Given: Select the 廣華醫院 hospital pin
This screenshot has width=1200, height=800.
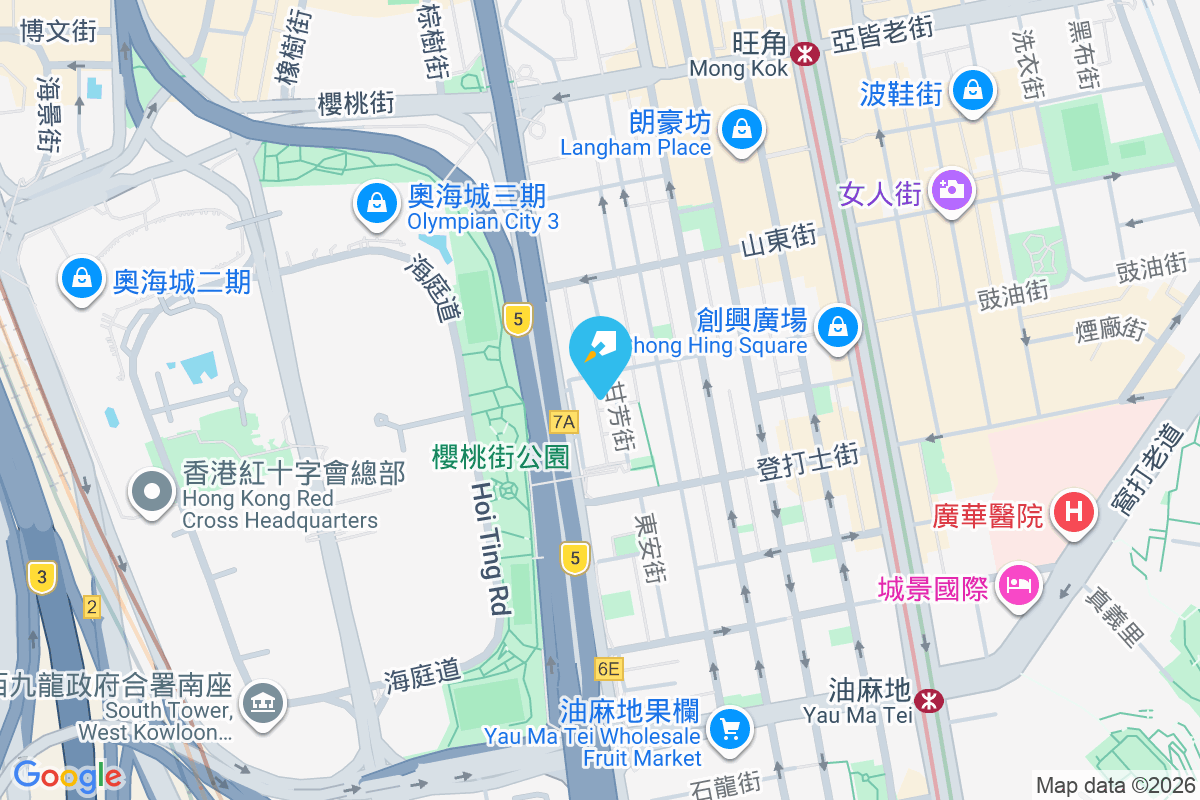Looking at the screenshot, I should [x=1074, y=512].
